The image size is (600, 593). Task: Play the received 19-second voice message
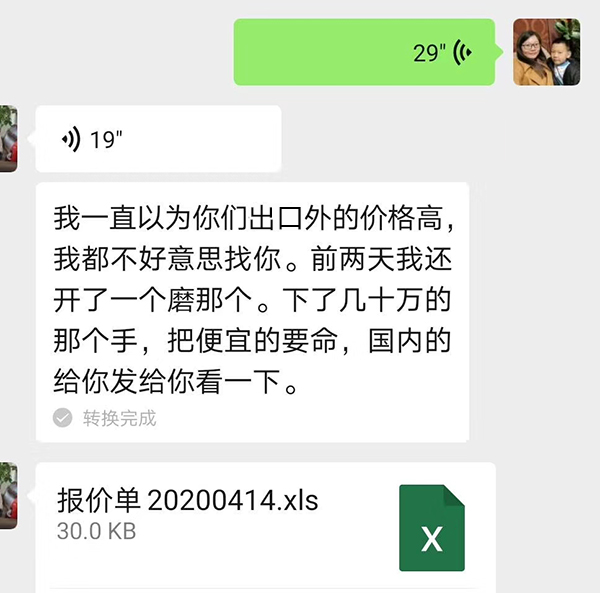pyautogui.click(x=158, y=139)
